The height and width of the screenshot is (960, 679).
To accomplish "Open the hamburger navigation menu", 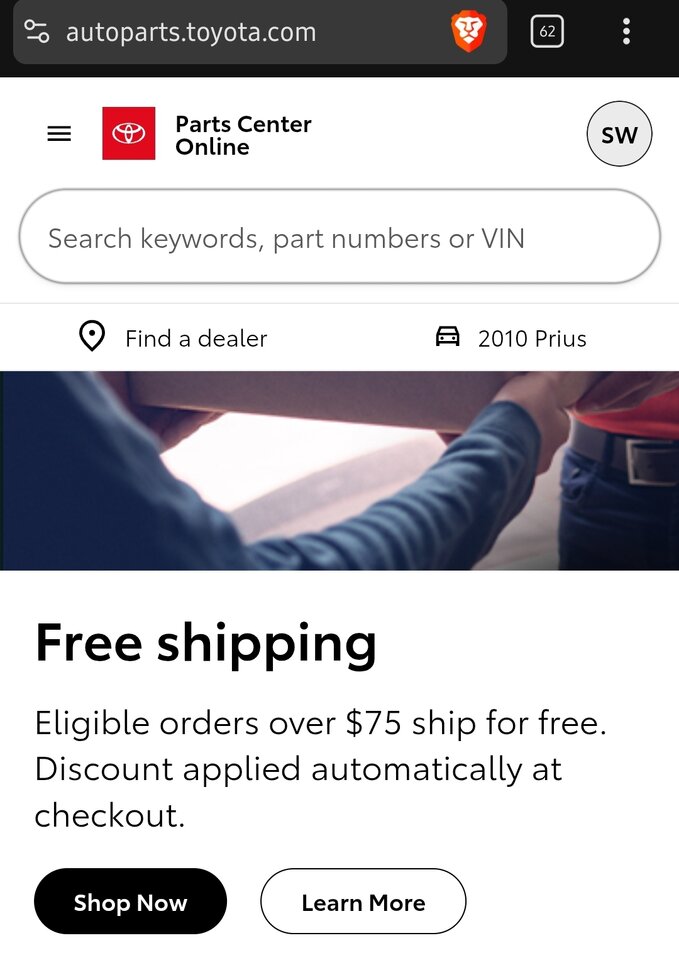I will click(59, 134).
